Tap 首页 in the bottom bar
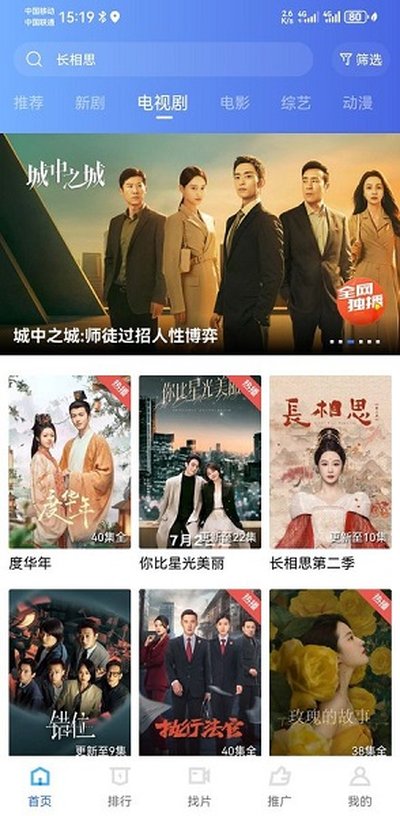 40,786
